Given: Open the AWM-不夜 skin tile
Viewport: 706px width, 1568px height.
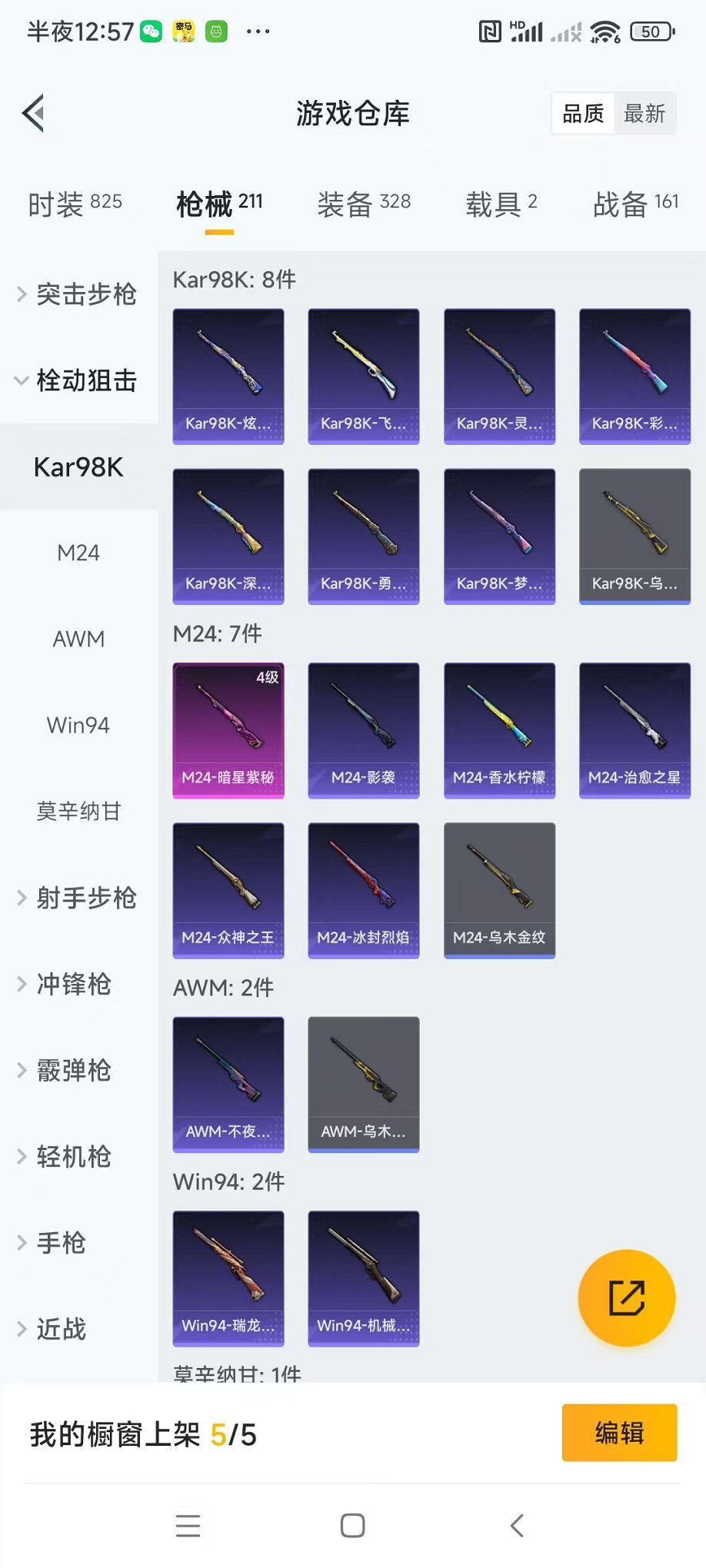Looking at the screenshot, I should tap(228, 1084).
